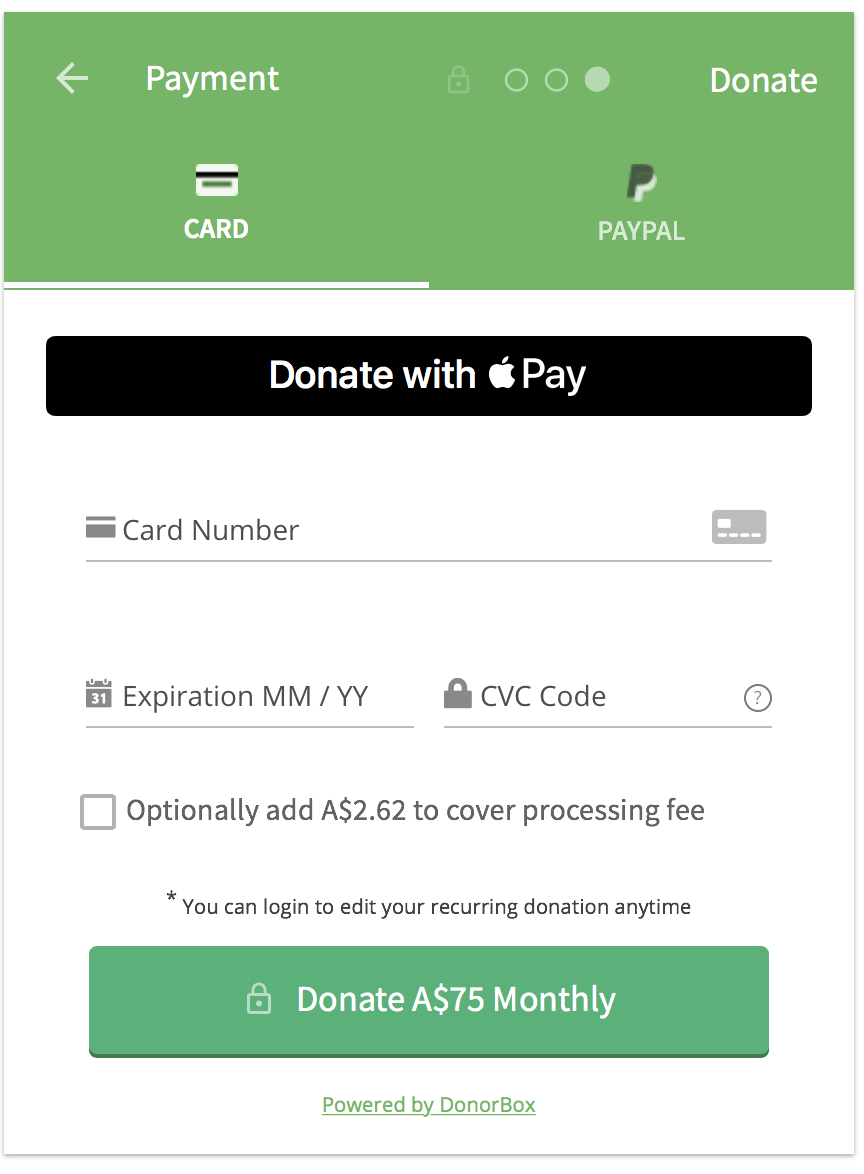Click the first step indicator circle
864x1174 pixels.
516,79
